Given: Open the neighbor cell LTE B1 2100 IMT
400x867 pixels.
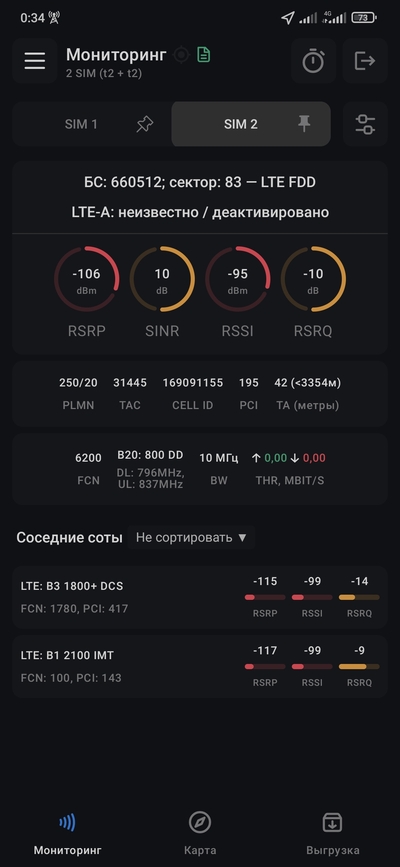Looking at the screenshot, I should [200, 666].
